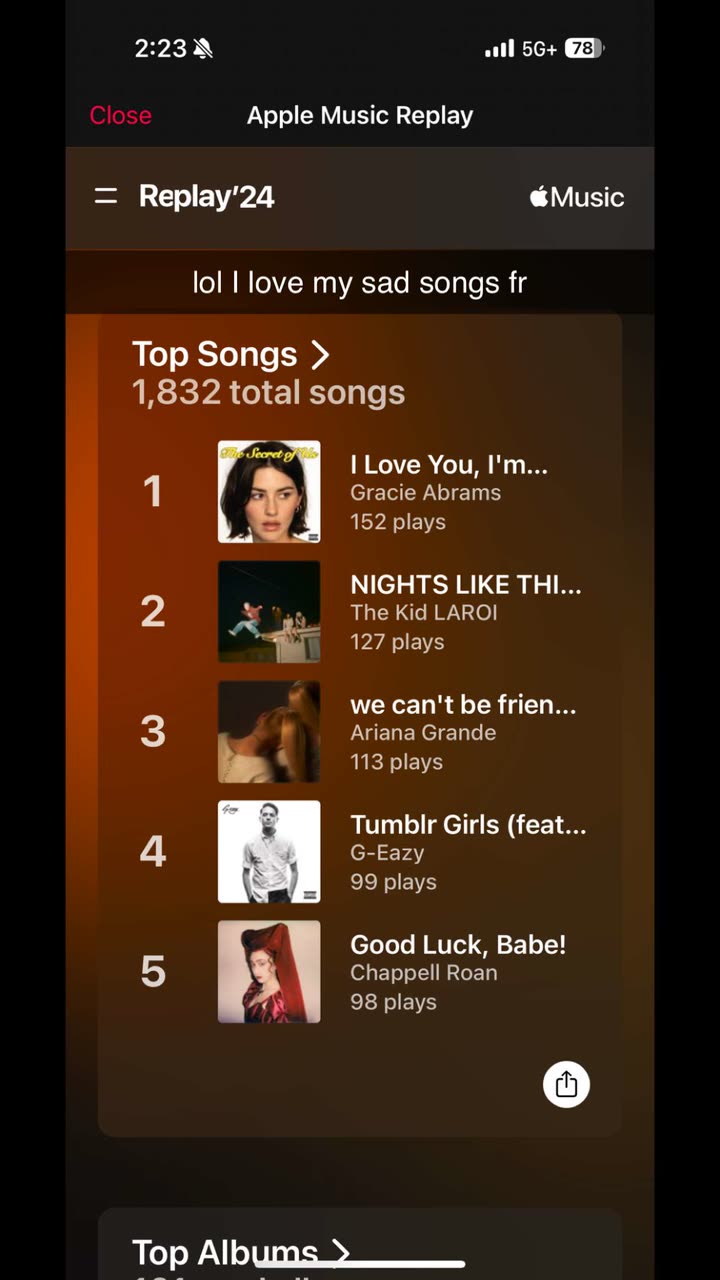Open the Top Songs list
This screenshot has width=720, height=1280.
(x=231, y=355)
